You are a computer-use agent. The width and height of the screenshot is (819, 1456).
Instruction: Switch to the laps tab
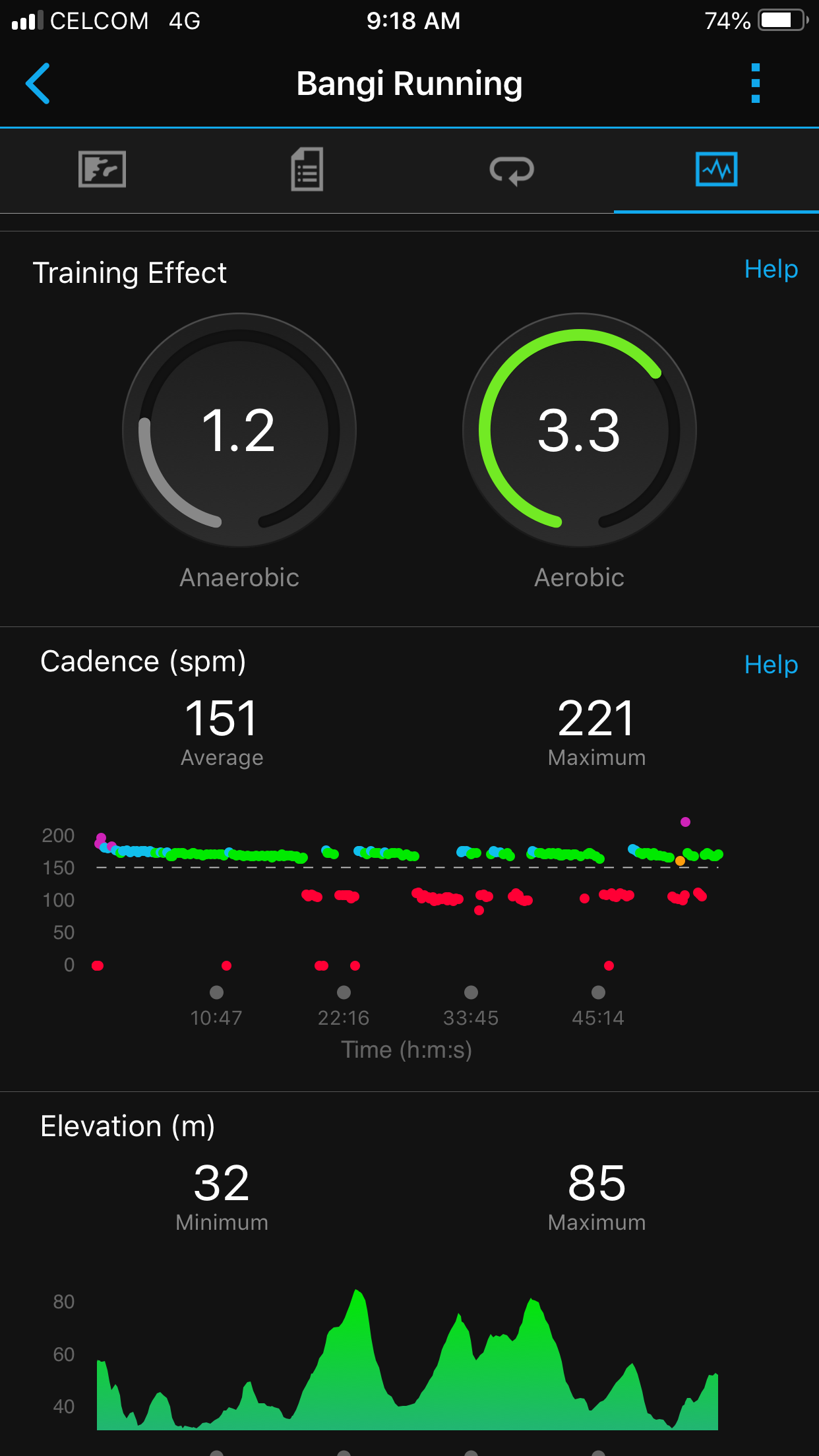512,170
